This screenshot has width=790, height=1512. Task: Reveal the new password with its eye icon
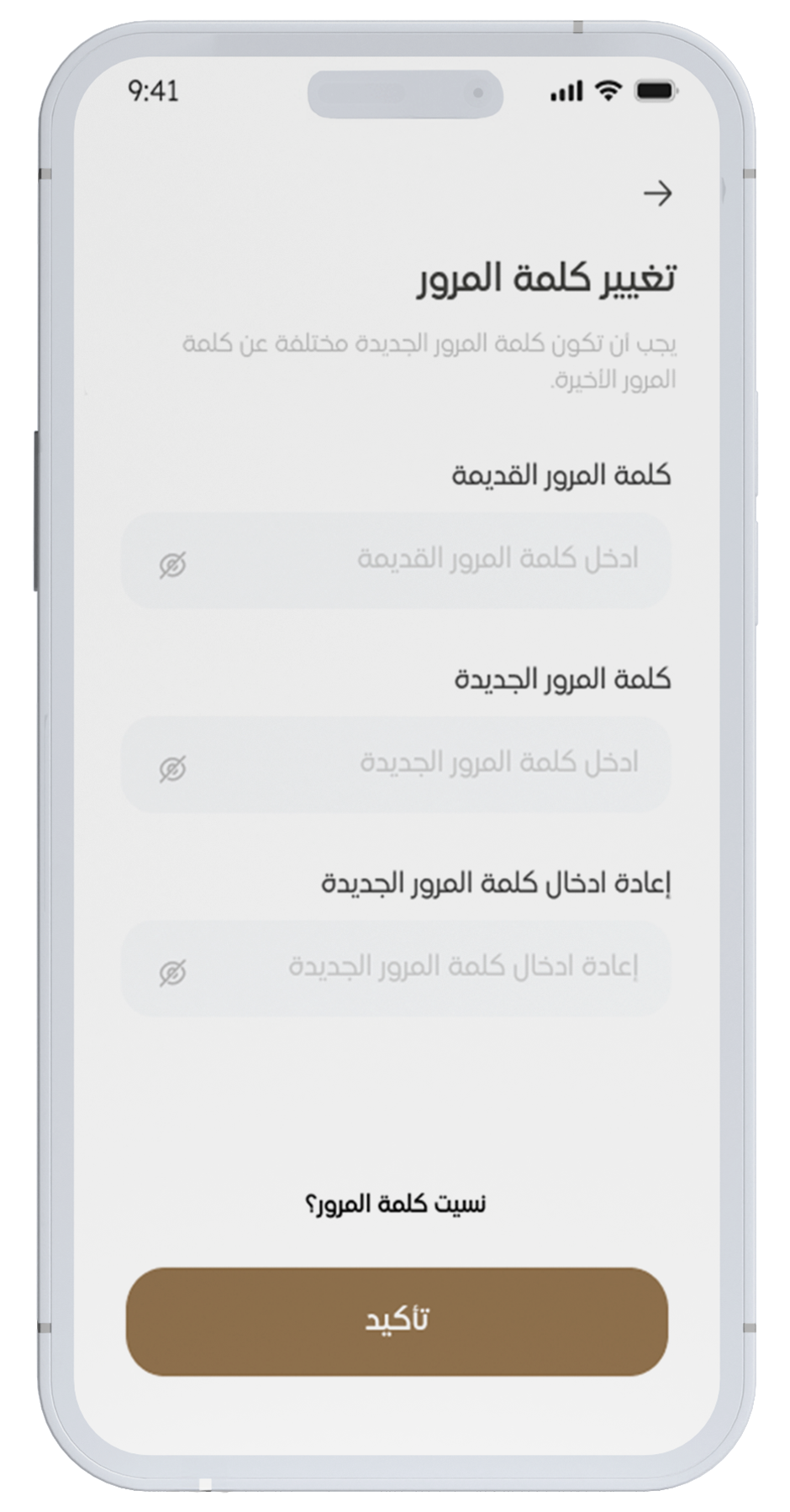click(x=173, y=769)
